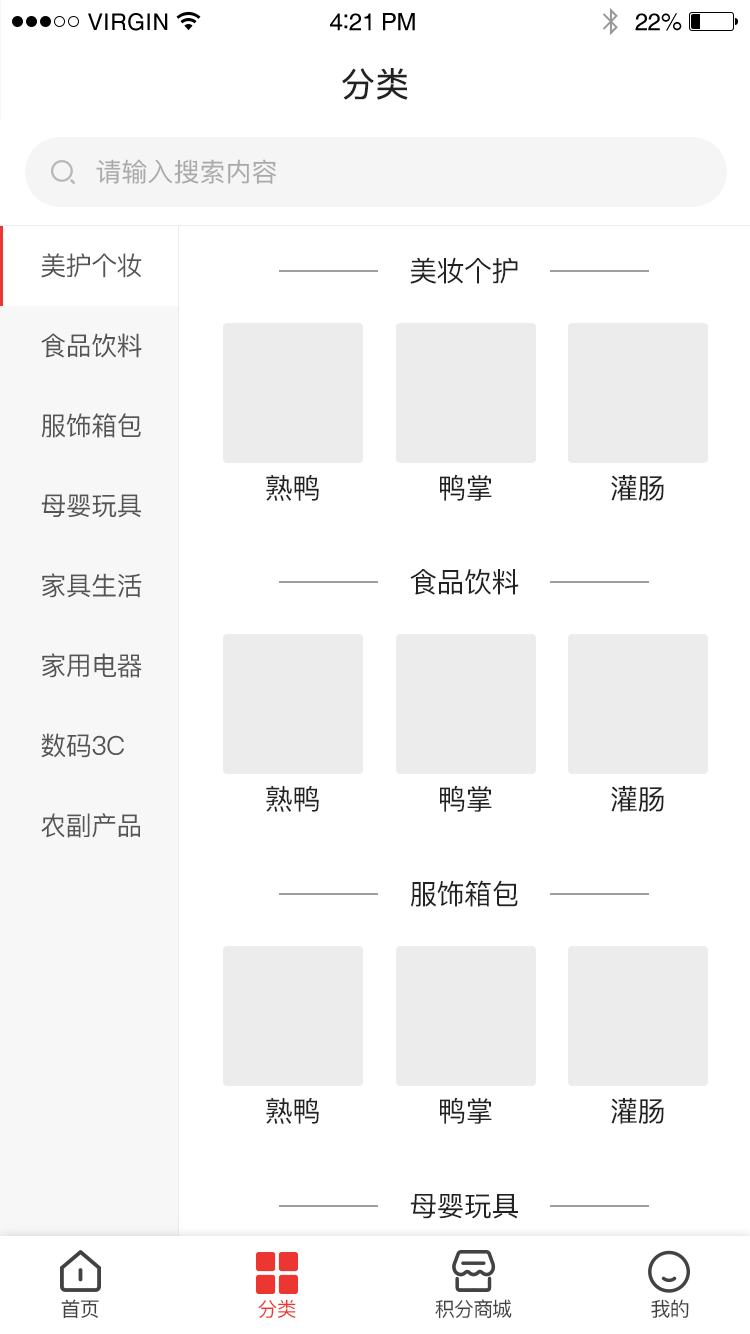Viewport: 750px width, 1334px height.
Task: Tap the 请输入搜索内容 search field
Action: [375, 172]
